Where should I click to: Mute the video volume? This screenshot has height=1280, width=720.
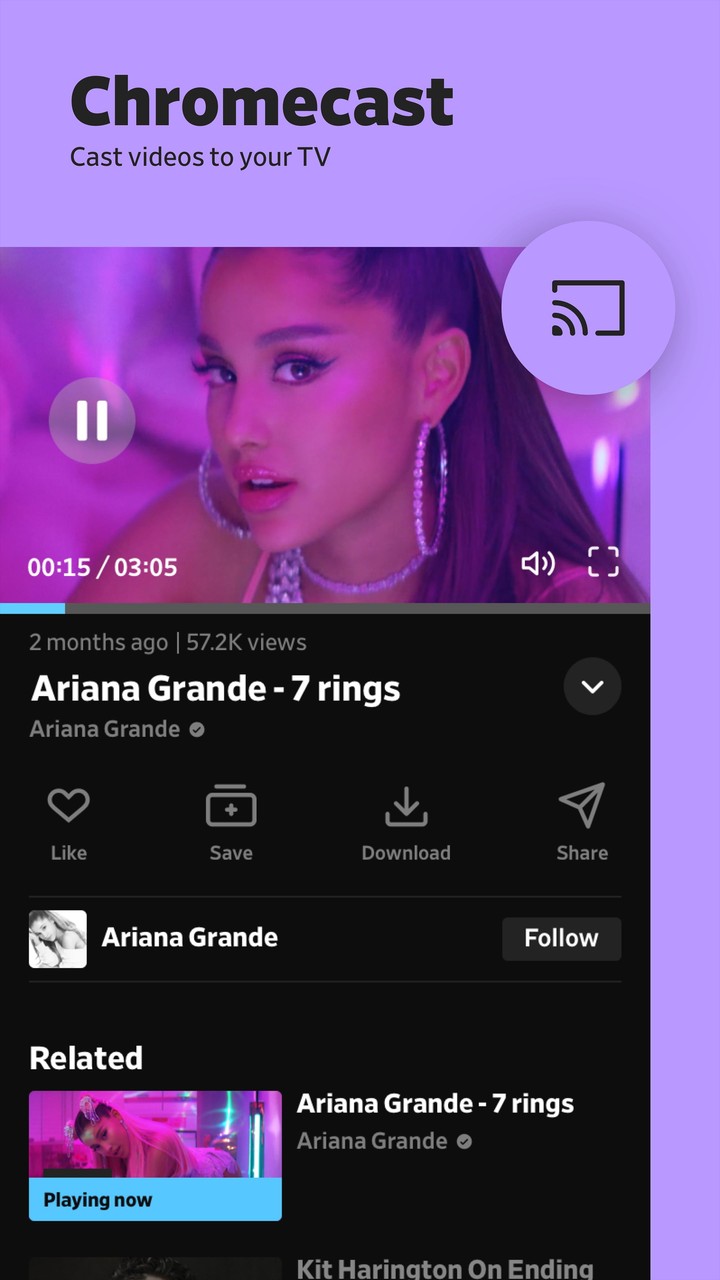[539, 564]
